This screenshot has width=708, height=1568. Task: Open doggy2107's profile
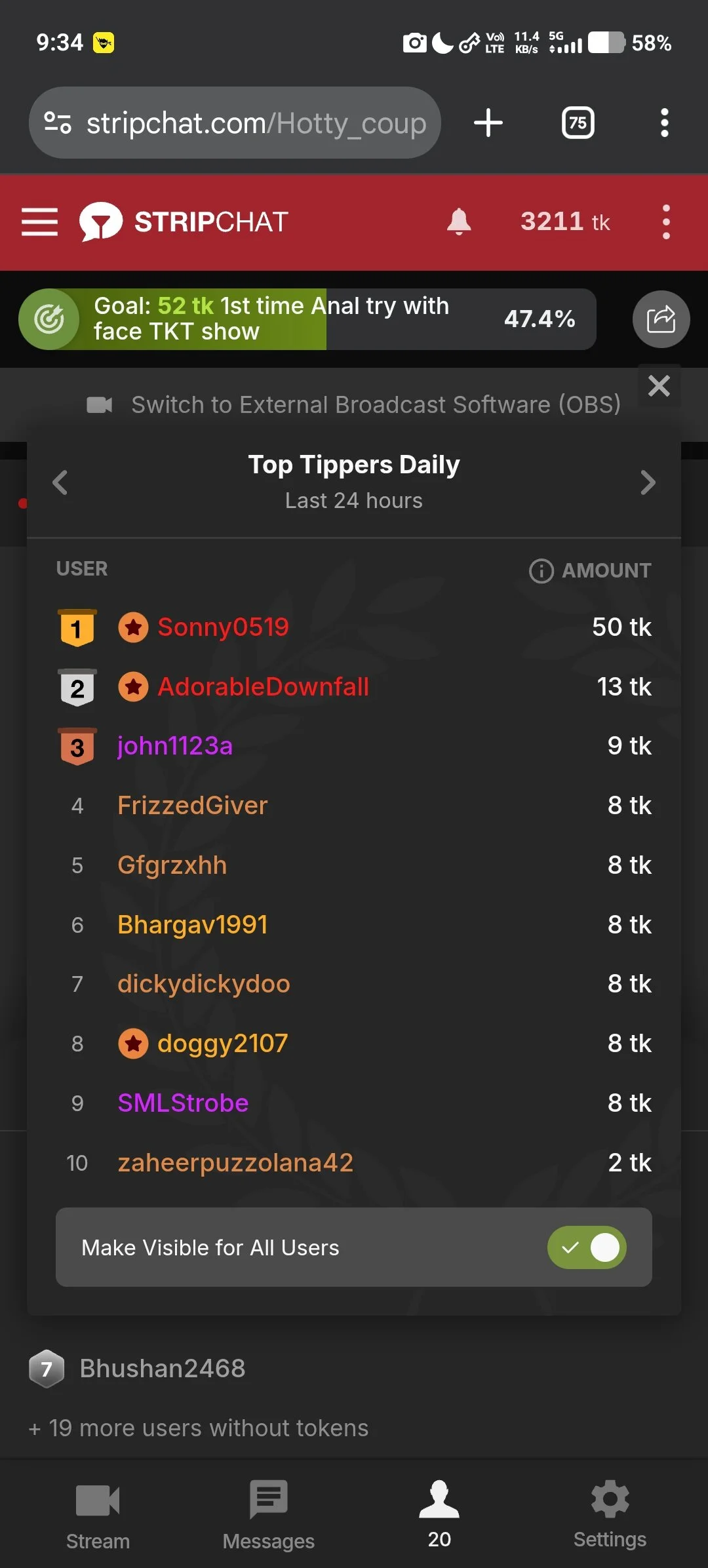pos(222,1044)
